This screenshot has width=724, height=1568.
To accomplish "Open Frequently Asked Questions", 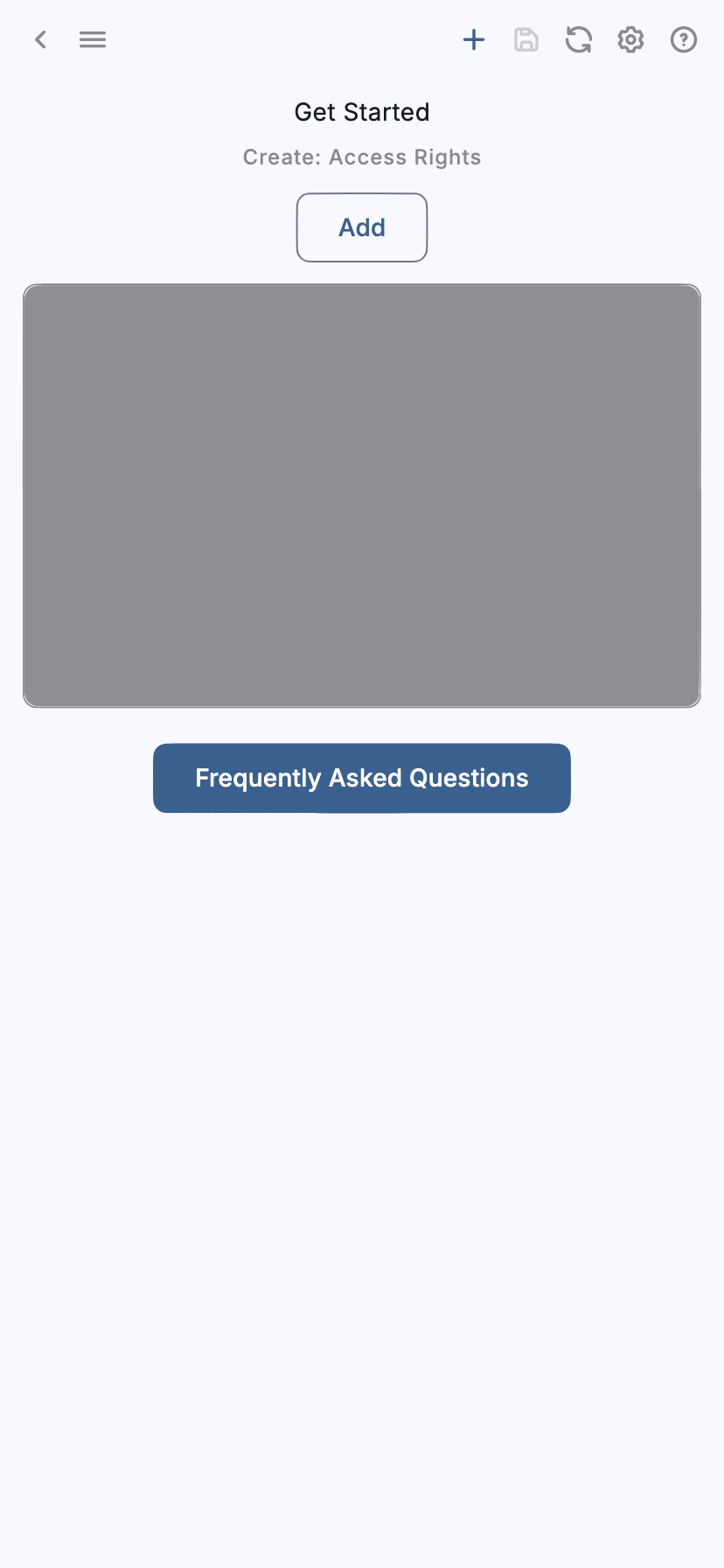I will 361,777.
